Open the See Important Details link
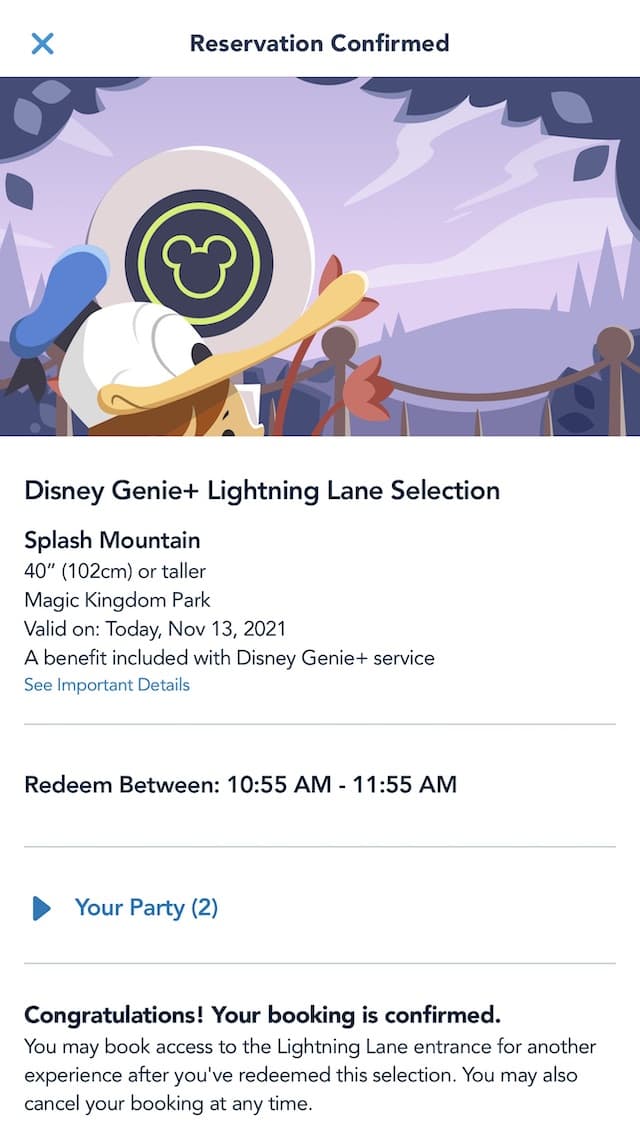640x1147 pixels. coord(107,685)
